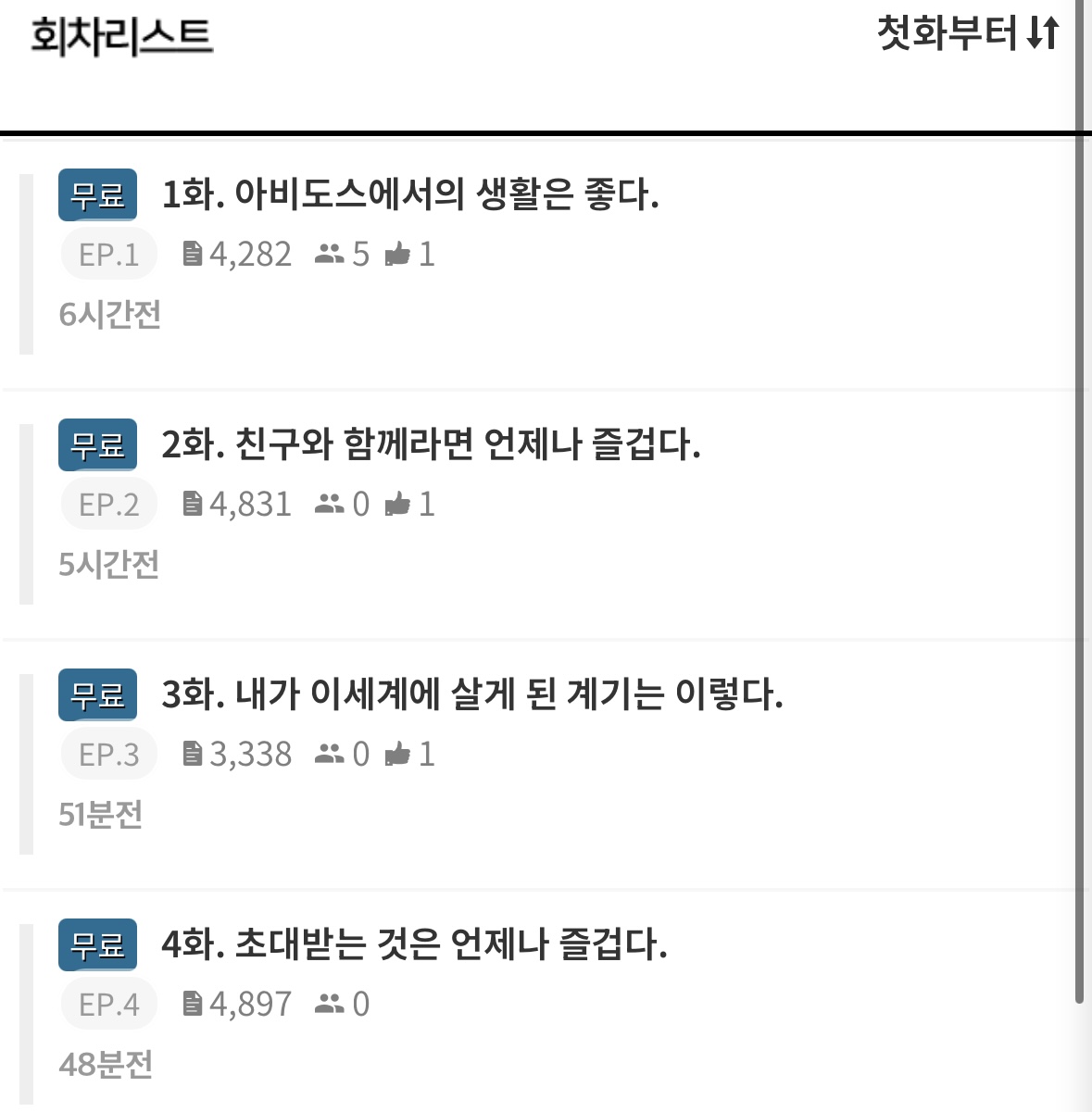This screenshot has width=1092, height=1112.
Task: Toggle the 첫화부터 sort order
Action: pos(968,34)
